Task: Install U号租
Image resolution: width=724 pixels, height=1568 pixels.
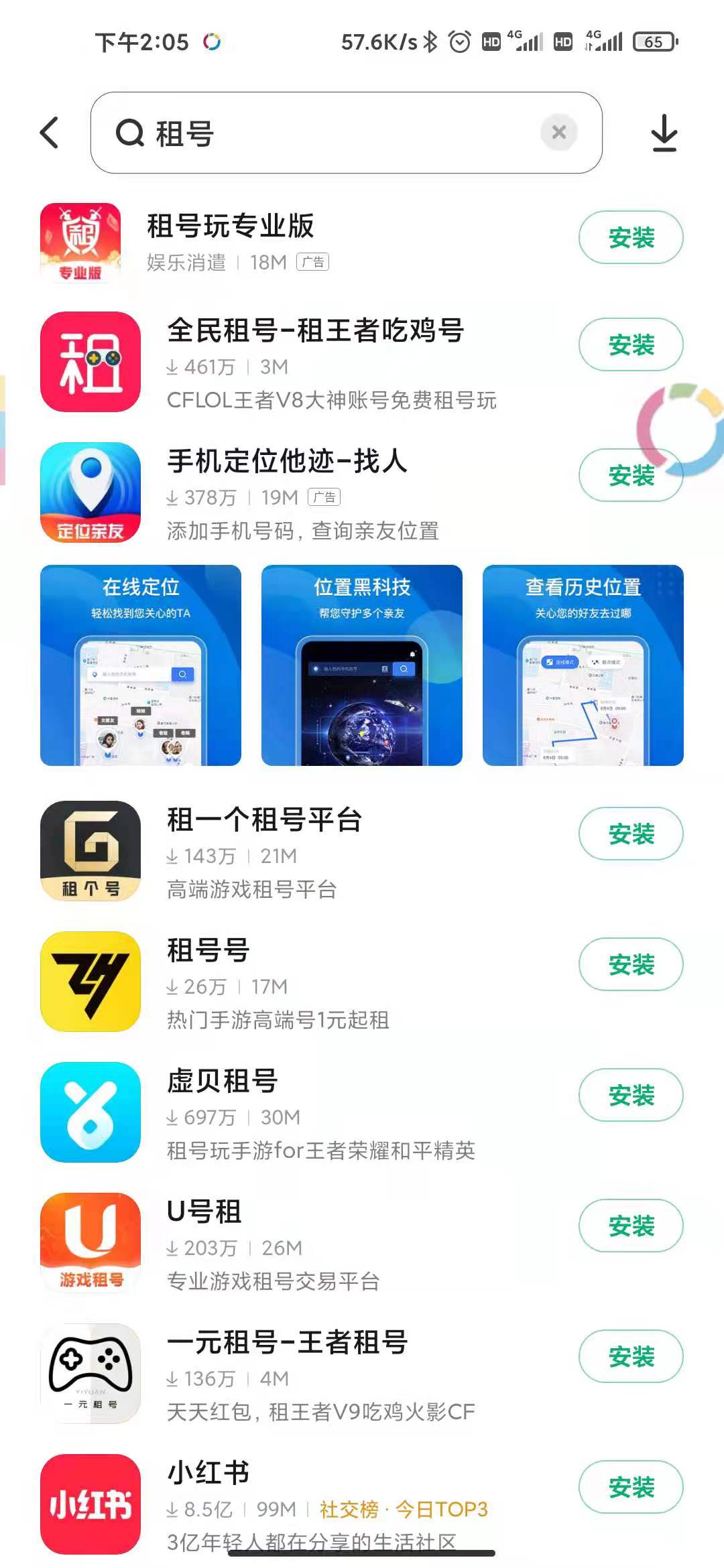Action: point(630,1226)
